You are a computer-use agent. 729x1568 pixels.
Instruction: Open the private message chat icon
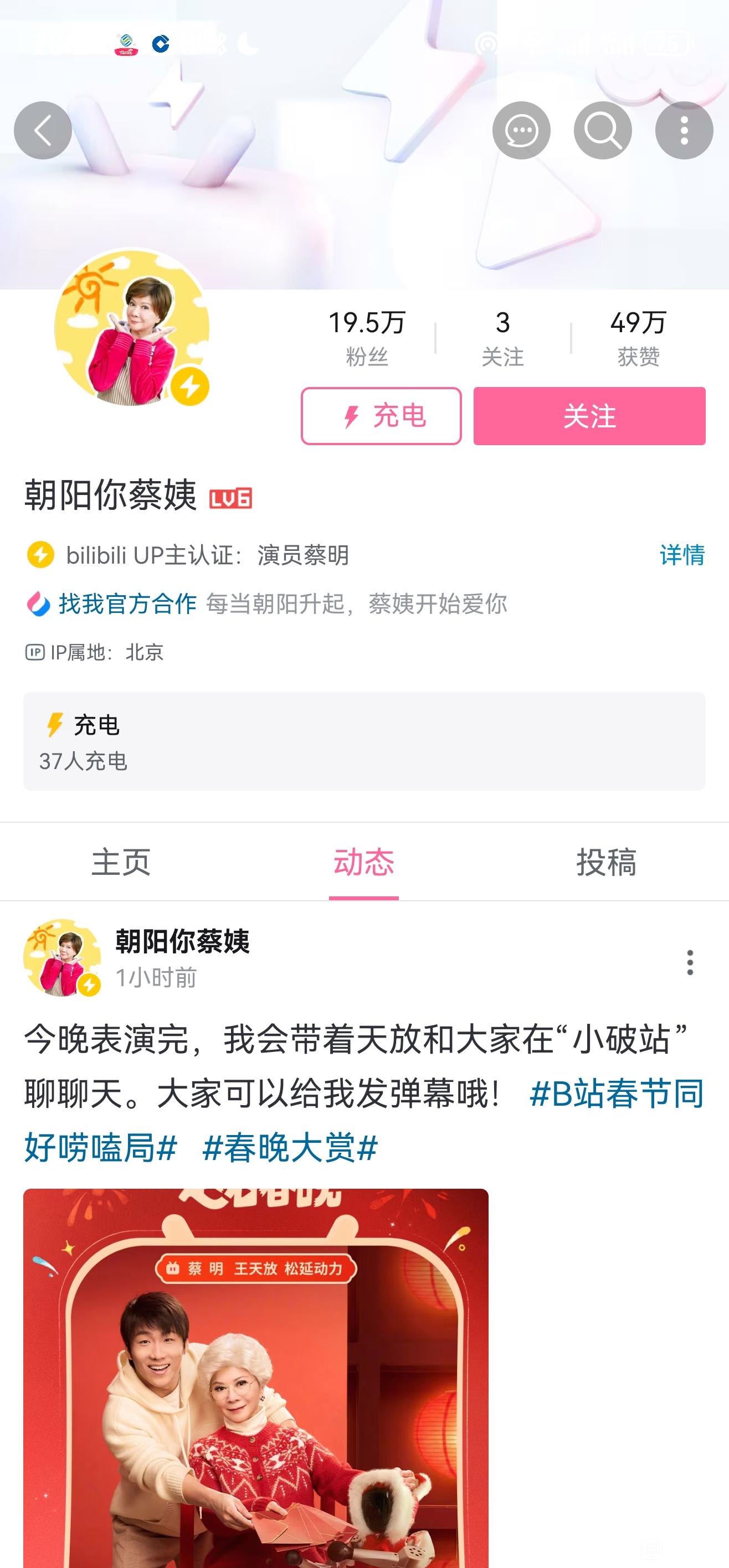tap(521, 130)
